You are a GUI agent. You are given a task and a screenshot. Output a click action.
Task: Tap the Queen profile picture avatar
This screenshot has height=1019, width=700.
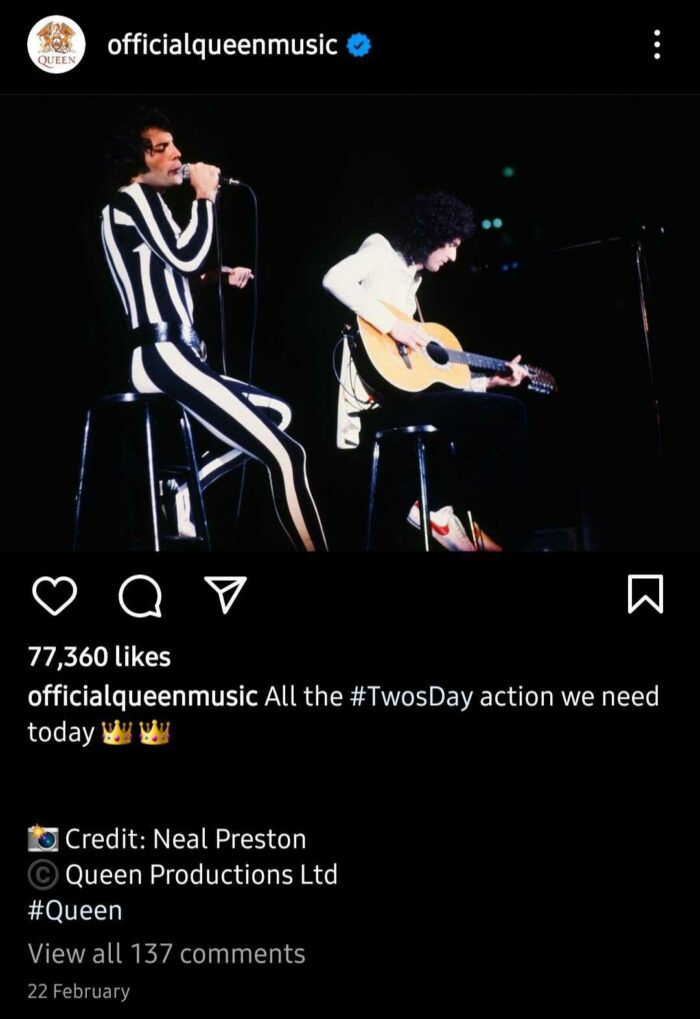point(56,45)
